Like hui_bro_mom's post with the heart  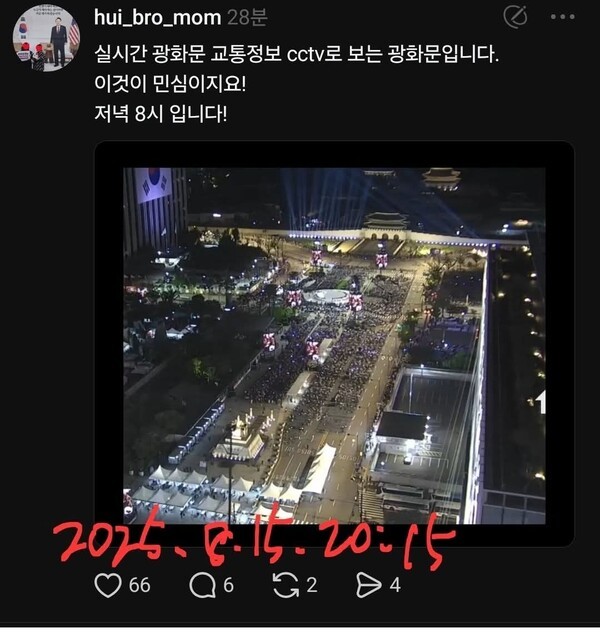108,584
